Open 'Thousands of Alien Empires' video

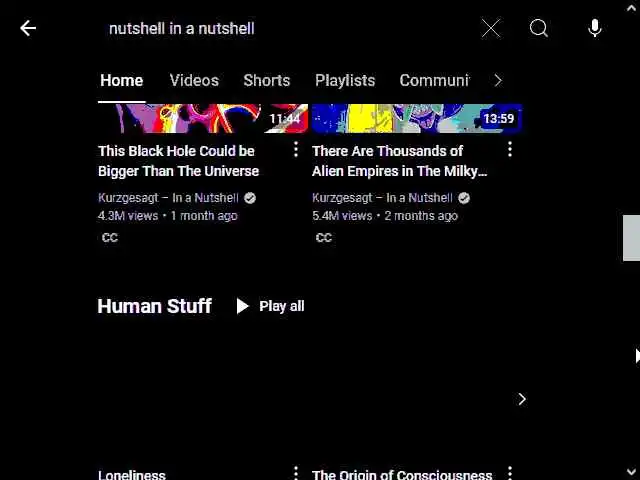click(x=399, y=160)
